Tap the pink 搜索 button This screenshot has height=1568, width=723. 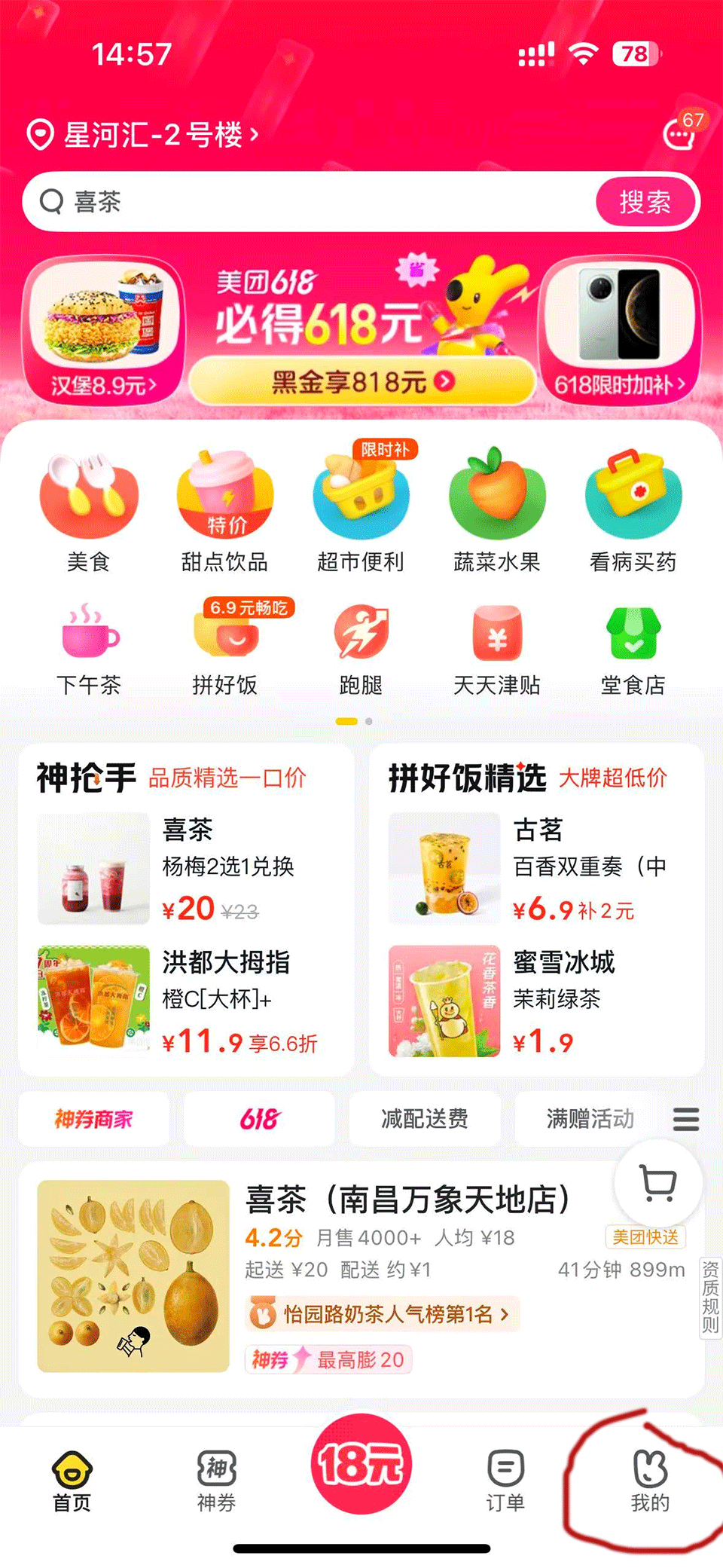(x=645, y=202)
